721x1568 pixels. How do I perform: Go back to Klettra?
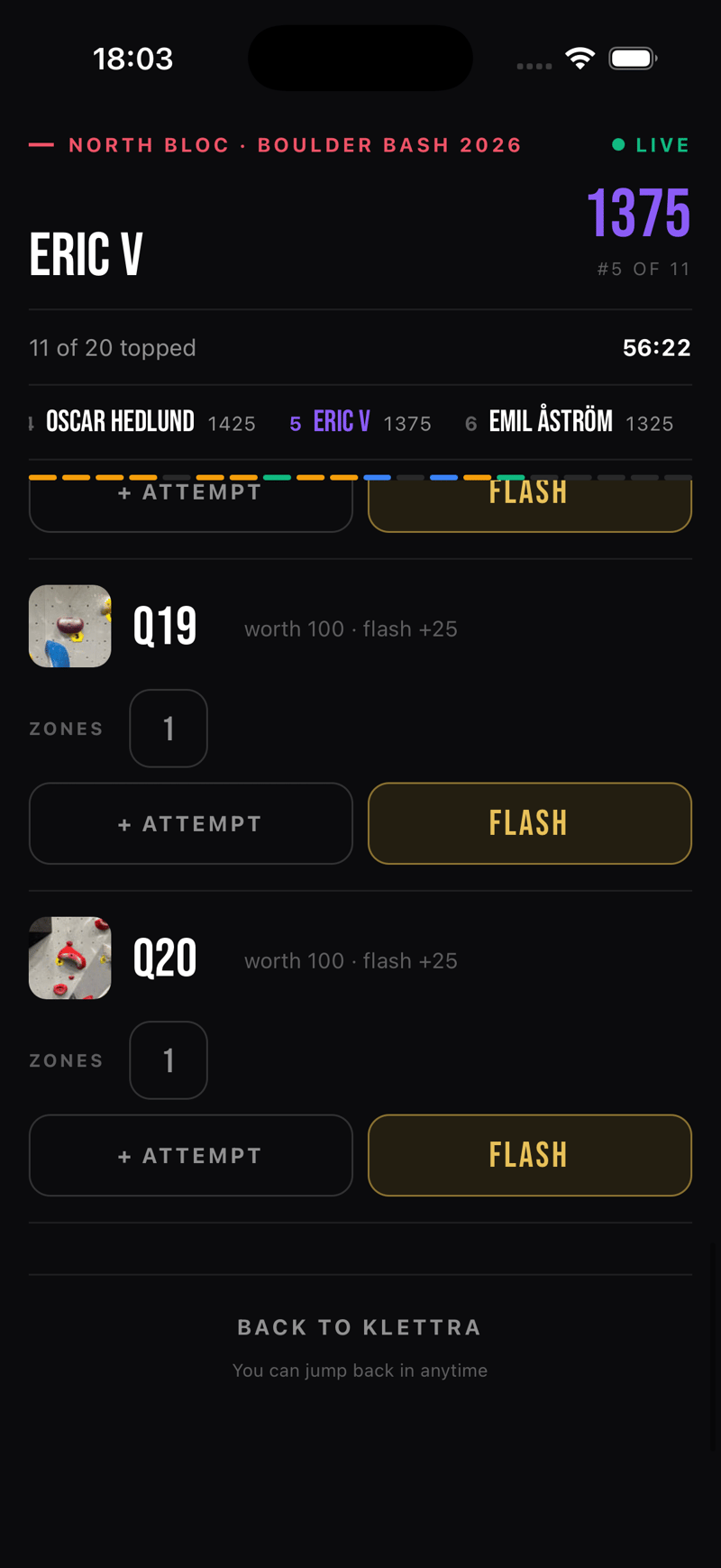click(360, 1327)
